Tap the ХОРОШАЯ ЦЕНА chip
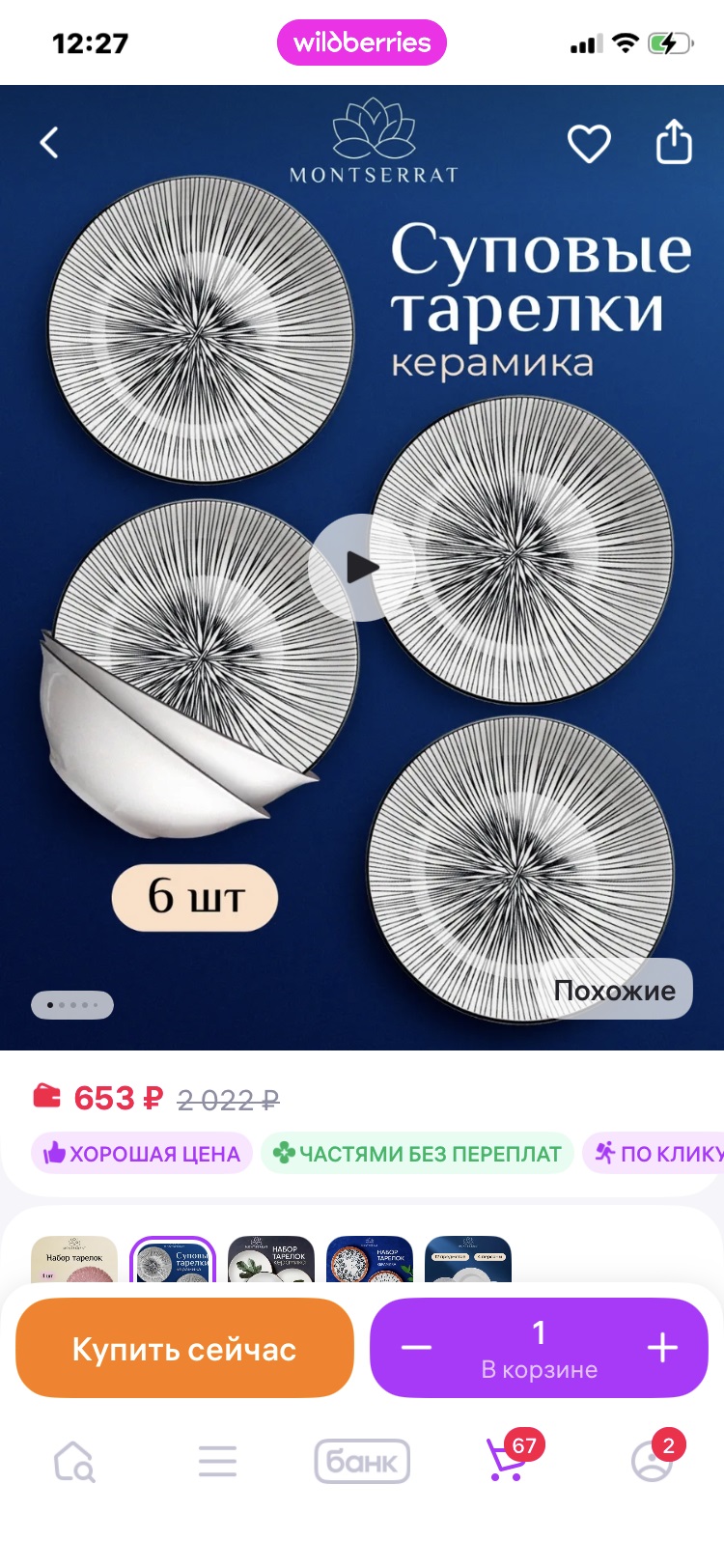This screenshot has height=1568, width=724. click(142, 1153)
